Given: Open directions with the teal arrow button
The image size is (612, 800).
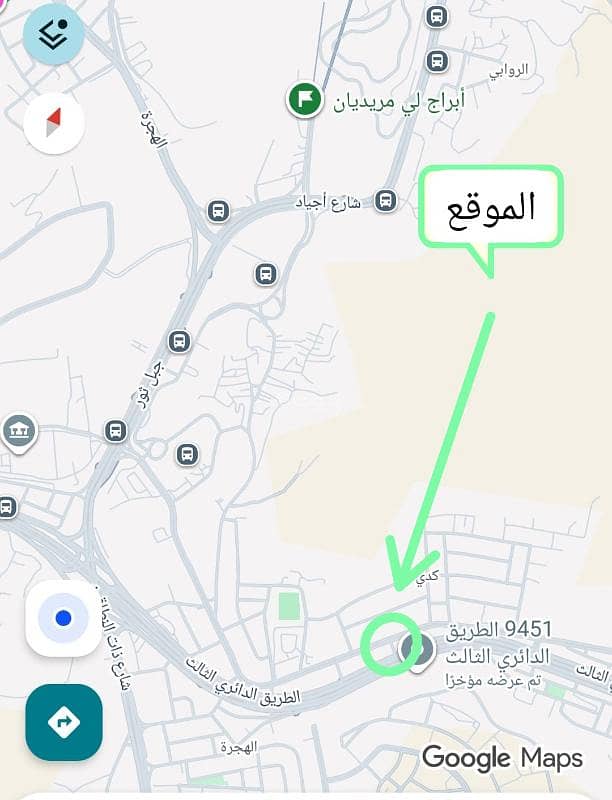Looking at the screenshot, I should coord(63,721).
